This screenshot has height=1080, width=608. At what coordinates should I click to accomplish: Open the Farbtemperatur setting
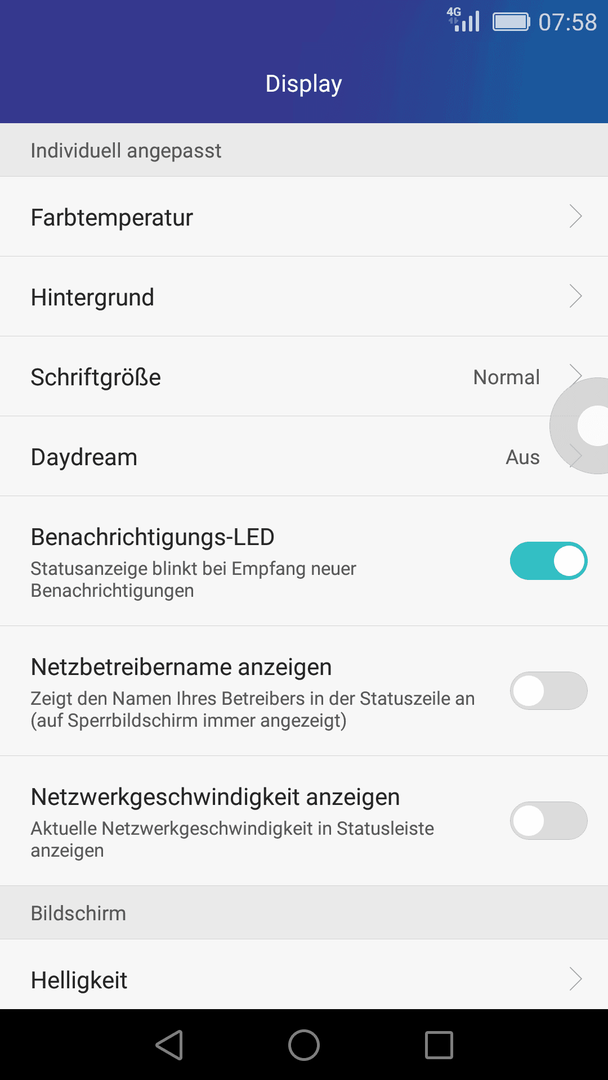point(304,217)
